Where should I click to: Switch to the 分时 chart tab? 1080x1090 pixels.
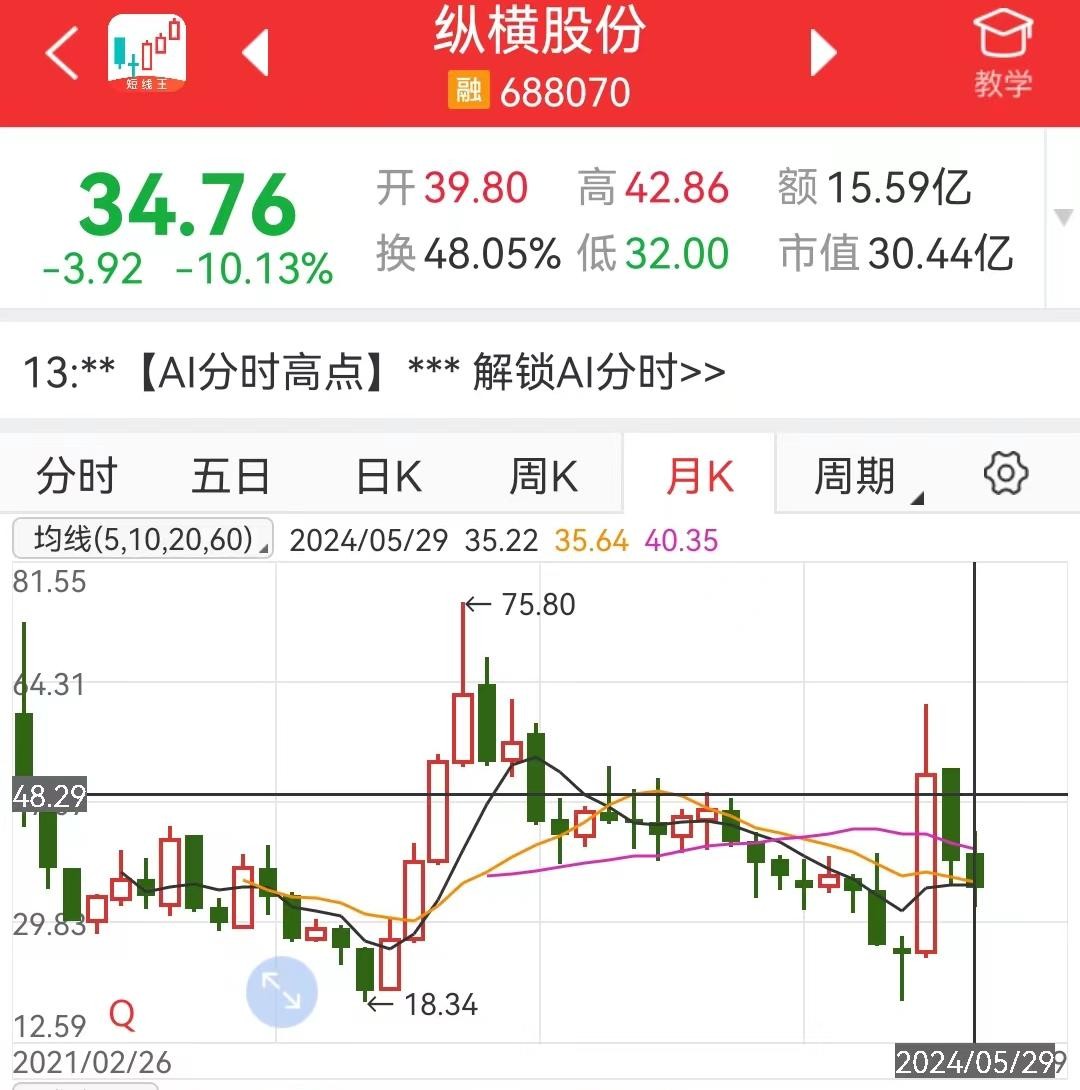[77, 476]
